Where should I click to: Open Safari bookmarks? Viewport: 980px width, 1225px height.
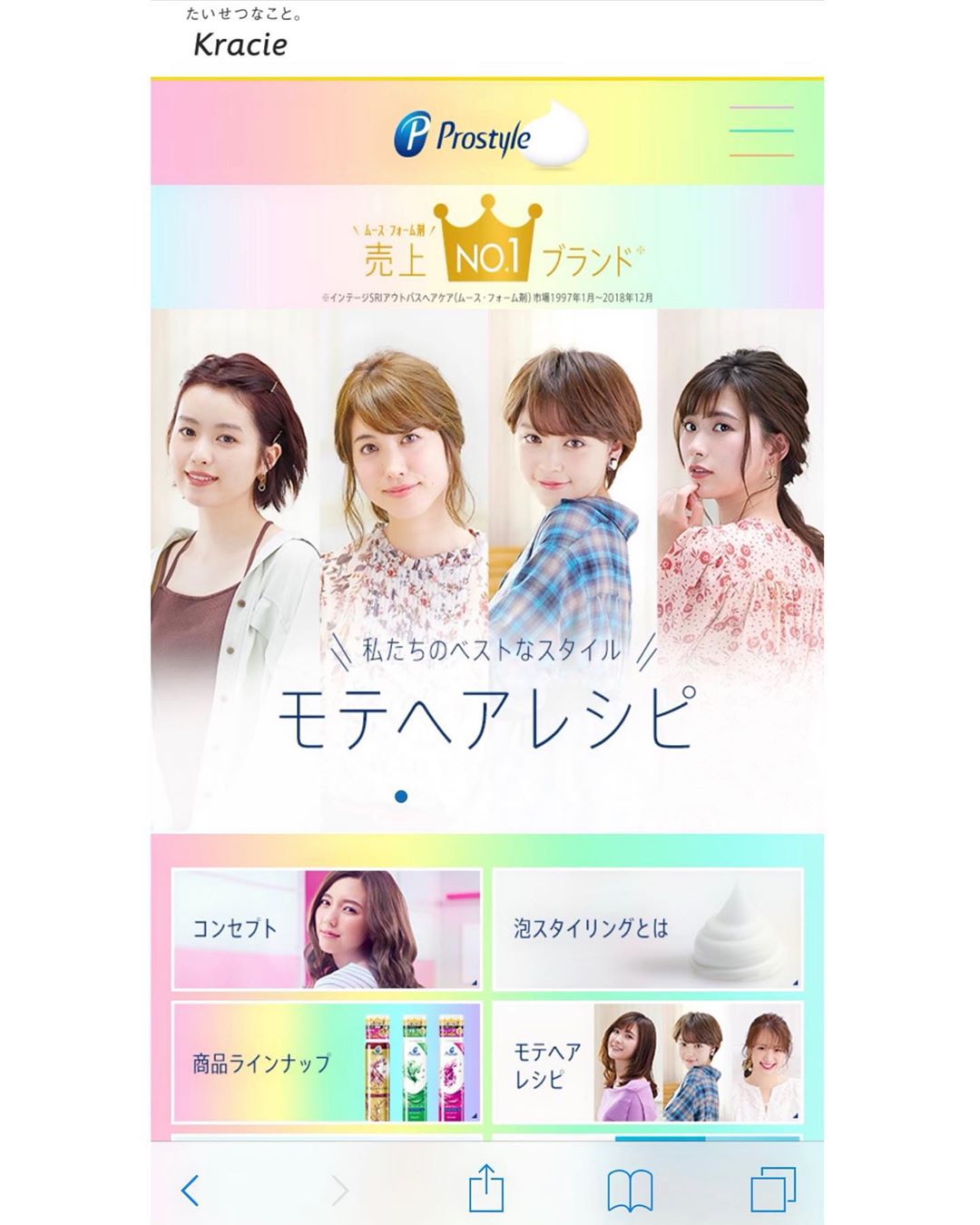click(x=630, y=1190)
